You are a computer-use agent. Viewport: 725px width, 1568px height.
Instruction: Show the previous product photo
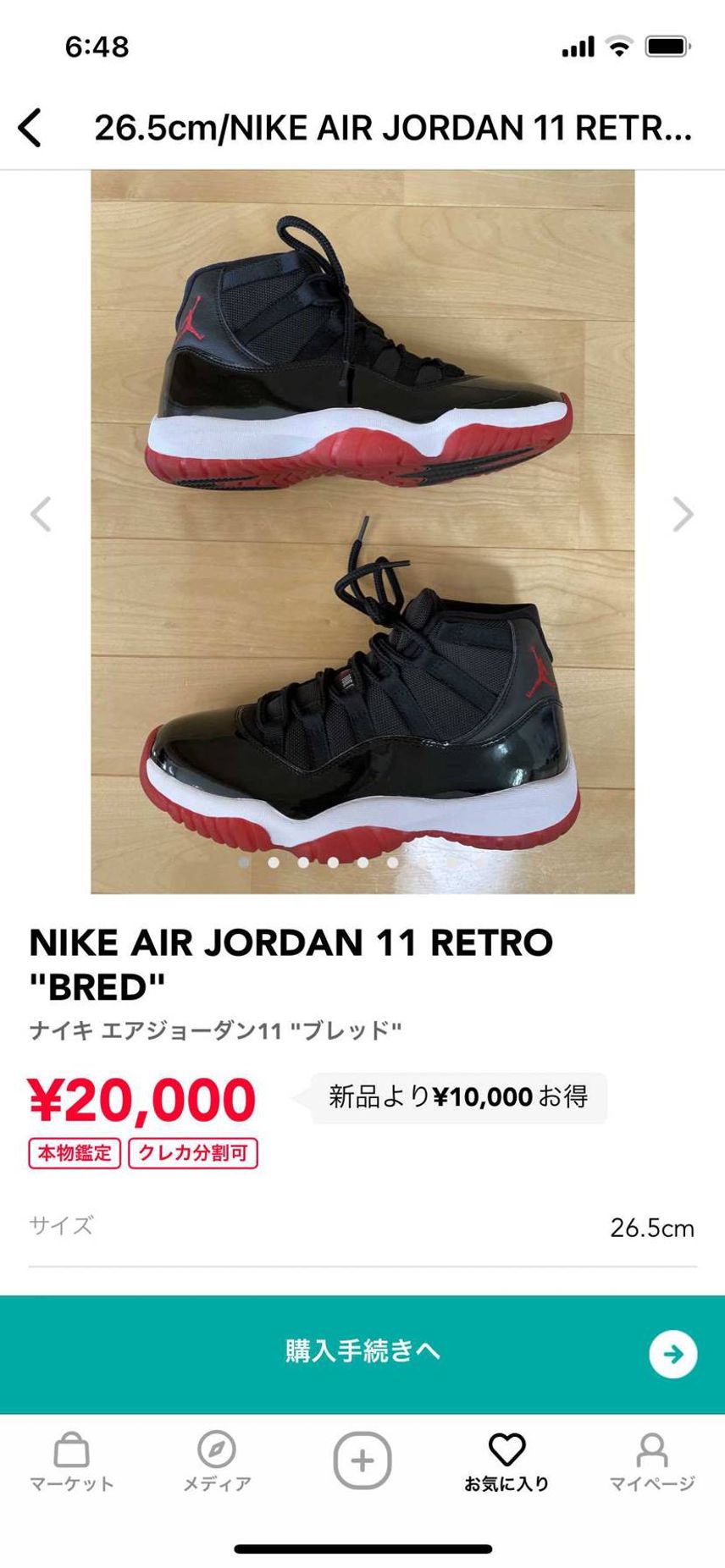click(x=41, y=514)
